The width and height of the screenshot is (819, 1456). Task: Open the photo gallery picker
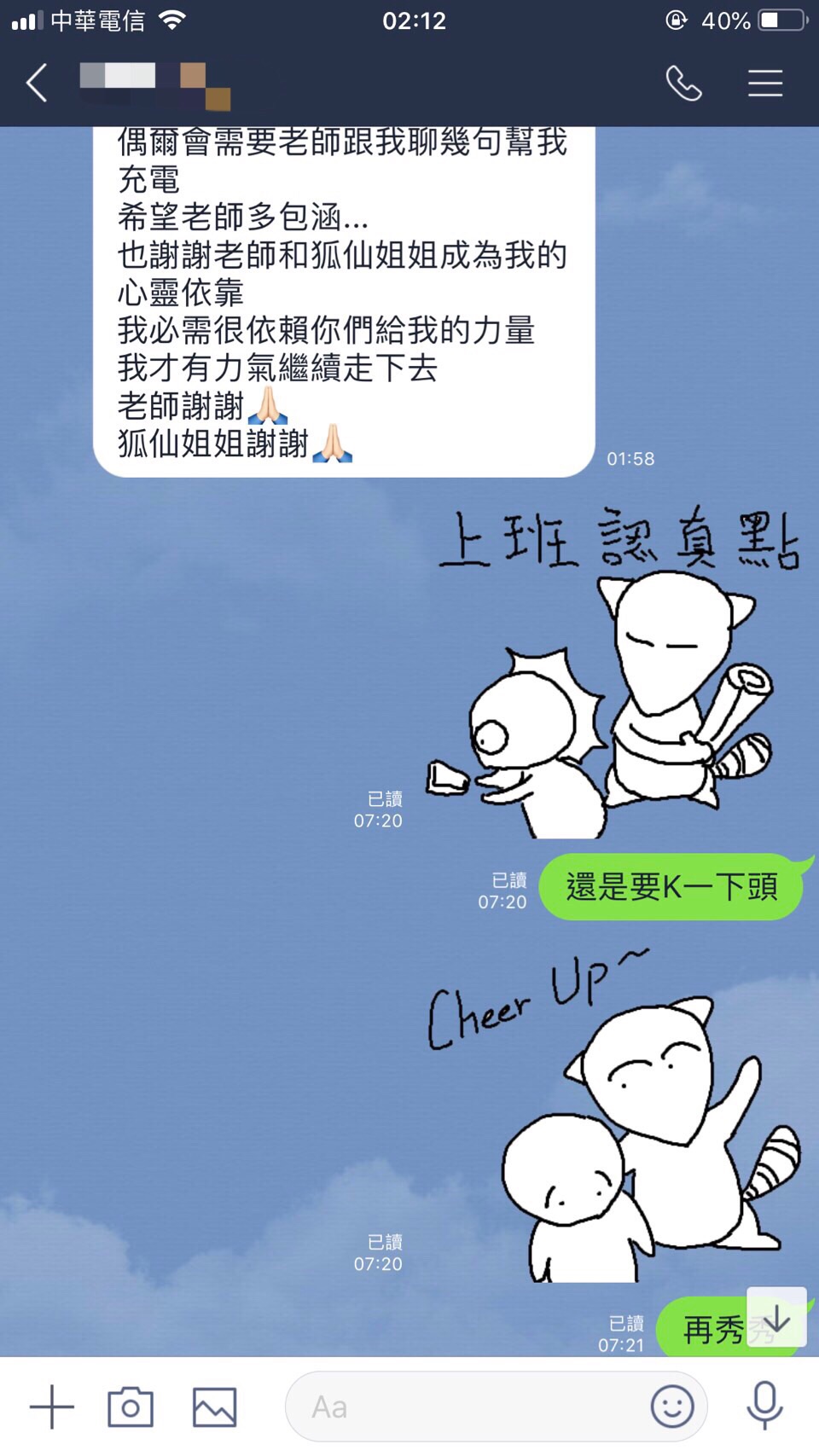point(214,1407)
